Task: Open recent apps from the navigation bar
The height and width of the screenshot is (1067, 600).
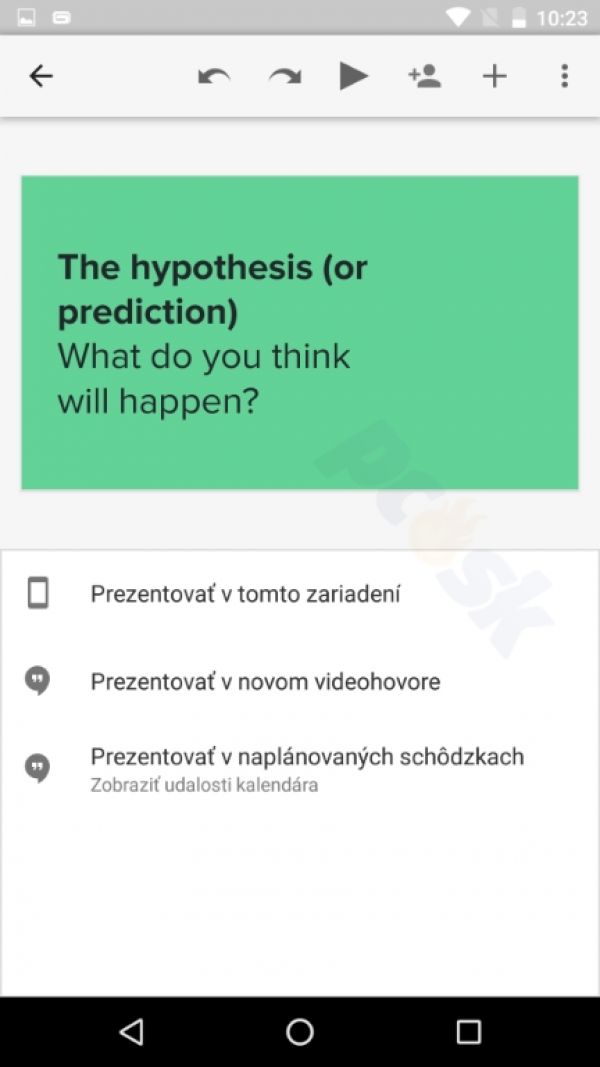Action: point(468,1032)
